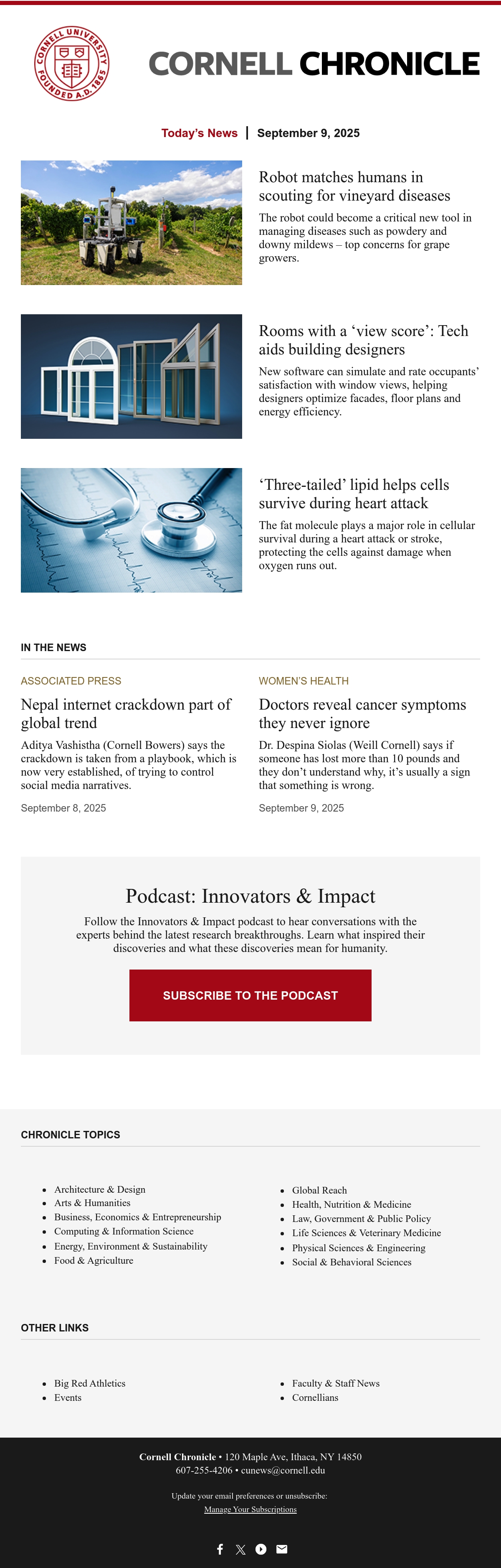Tap the email envelope icon
The image size is (501, 1568).
(x=281, y=1549)
